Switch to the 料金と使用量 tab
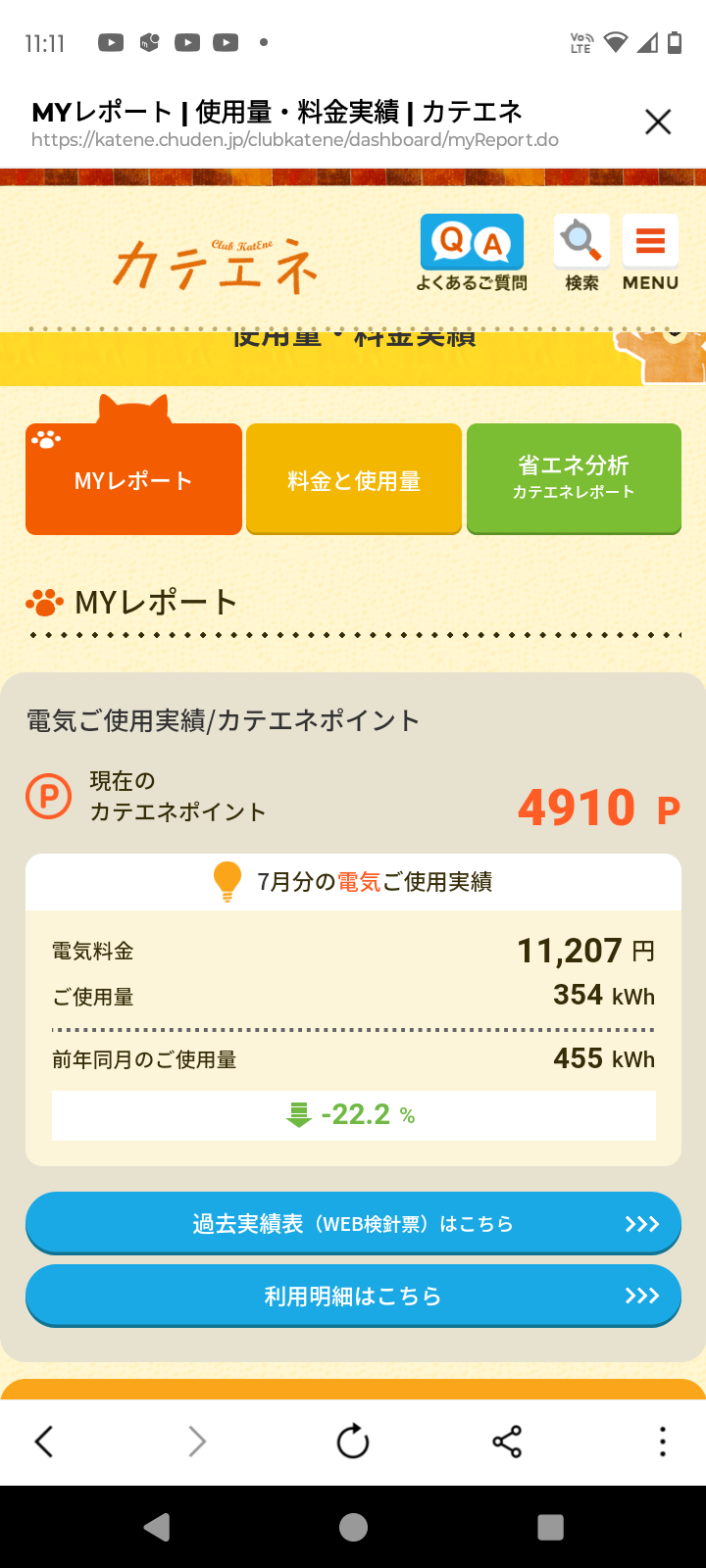Image resolution: width=706 pixels, height=1568 pixels. 354,480
